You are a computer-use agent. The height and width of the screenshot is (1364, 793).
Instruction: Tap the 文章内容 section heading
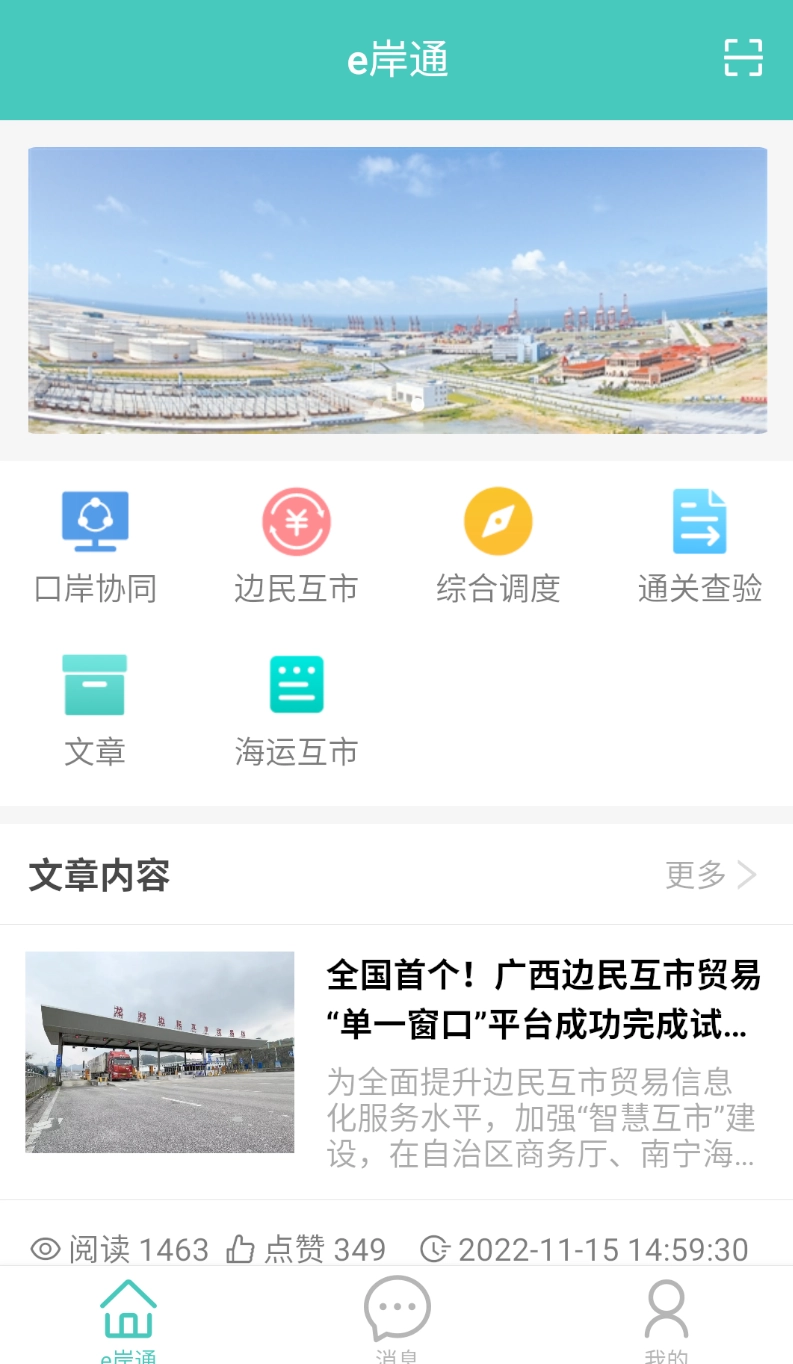tap(99, 875)
